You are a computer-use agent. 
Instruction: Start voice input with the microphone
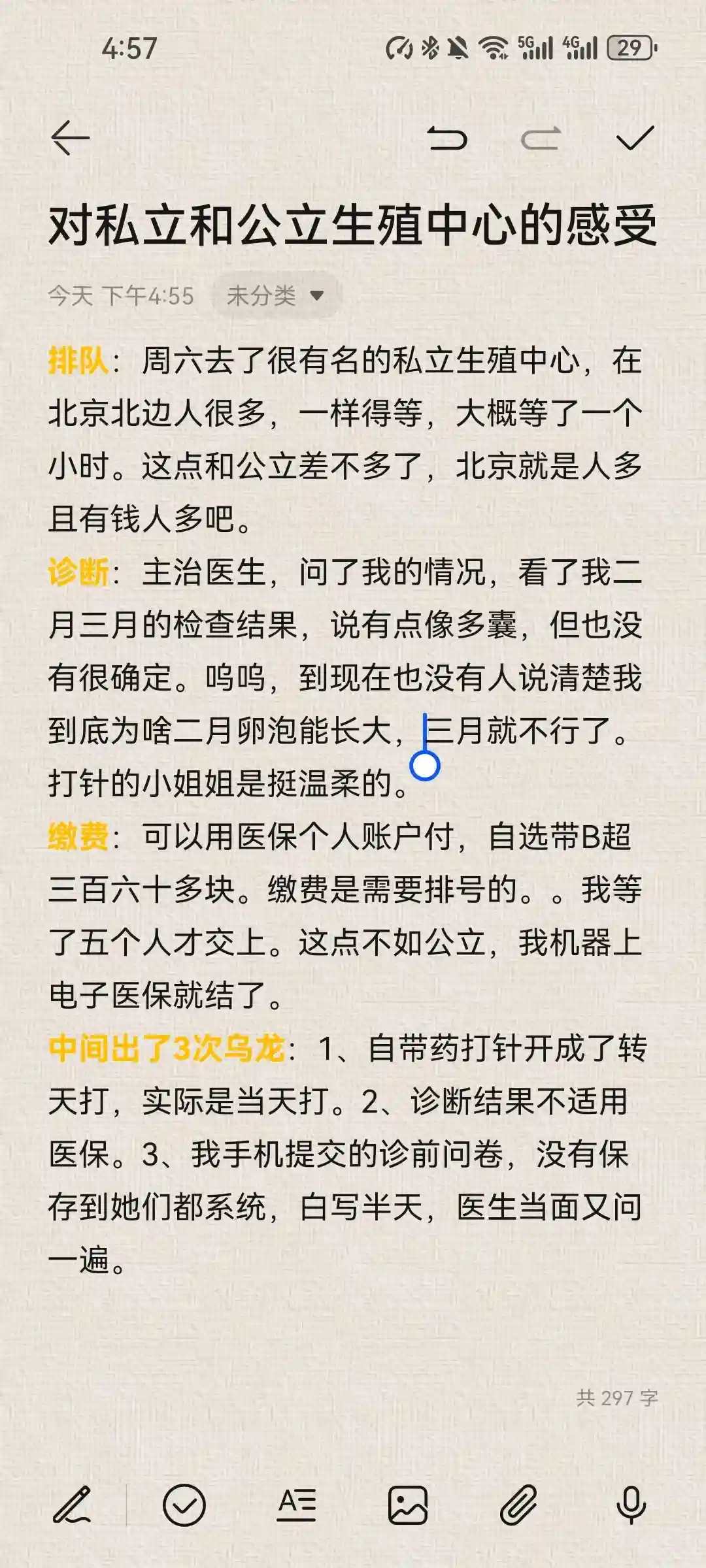point(631,1505)
